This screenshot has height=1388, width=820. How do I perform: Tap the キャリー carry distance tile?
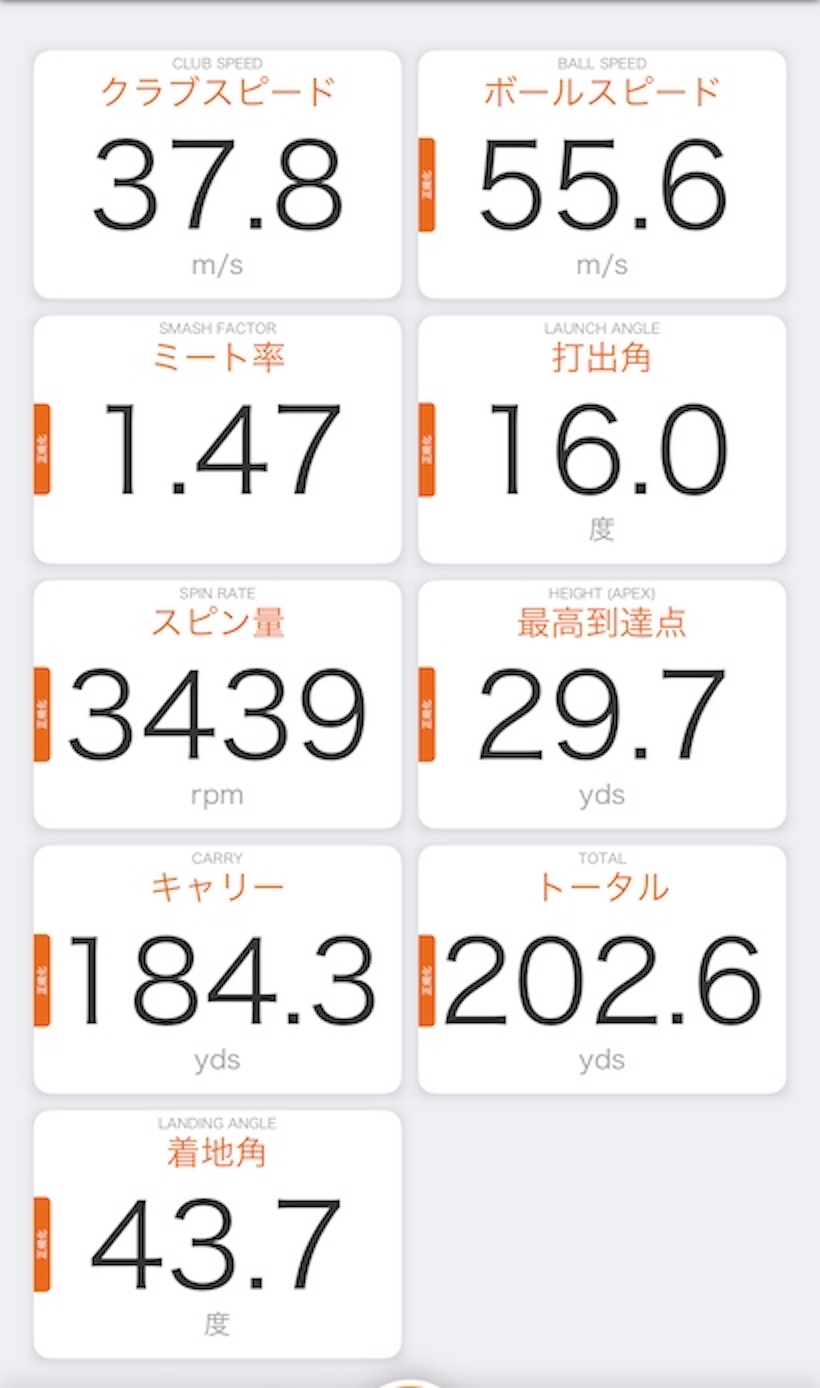[x=218, y=970]
